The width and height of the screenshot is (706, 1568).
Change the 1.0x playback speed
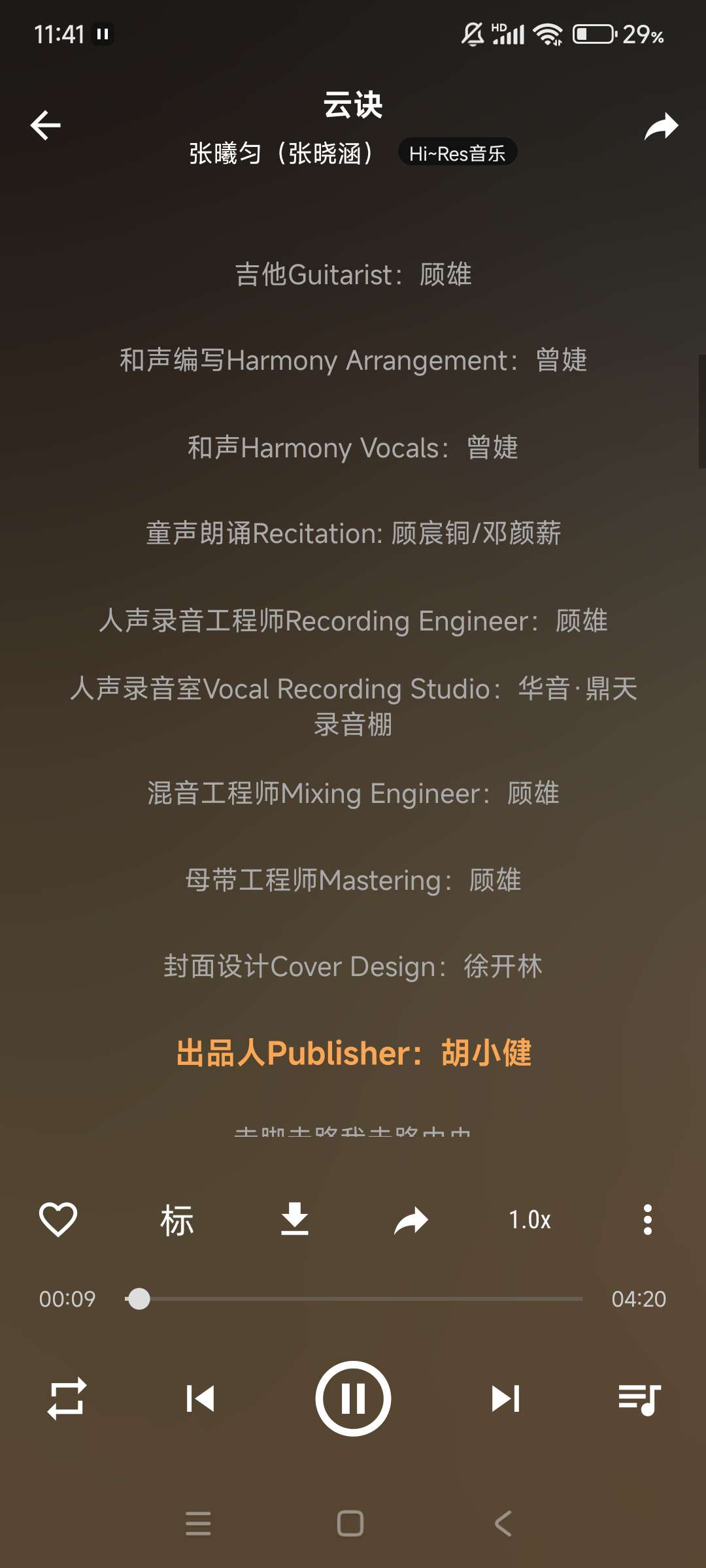[x=529, y=1220]
